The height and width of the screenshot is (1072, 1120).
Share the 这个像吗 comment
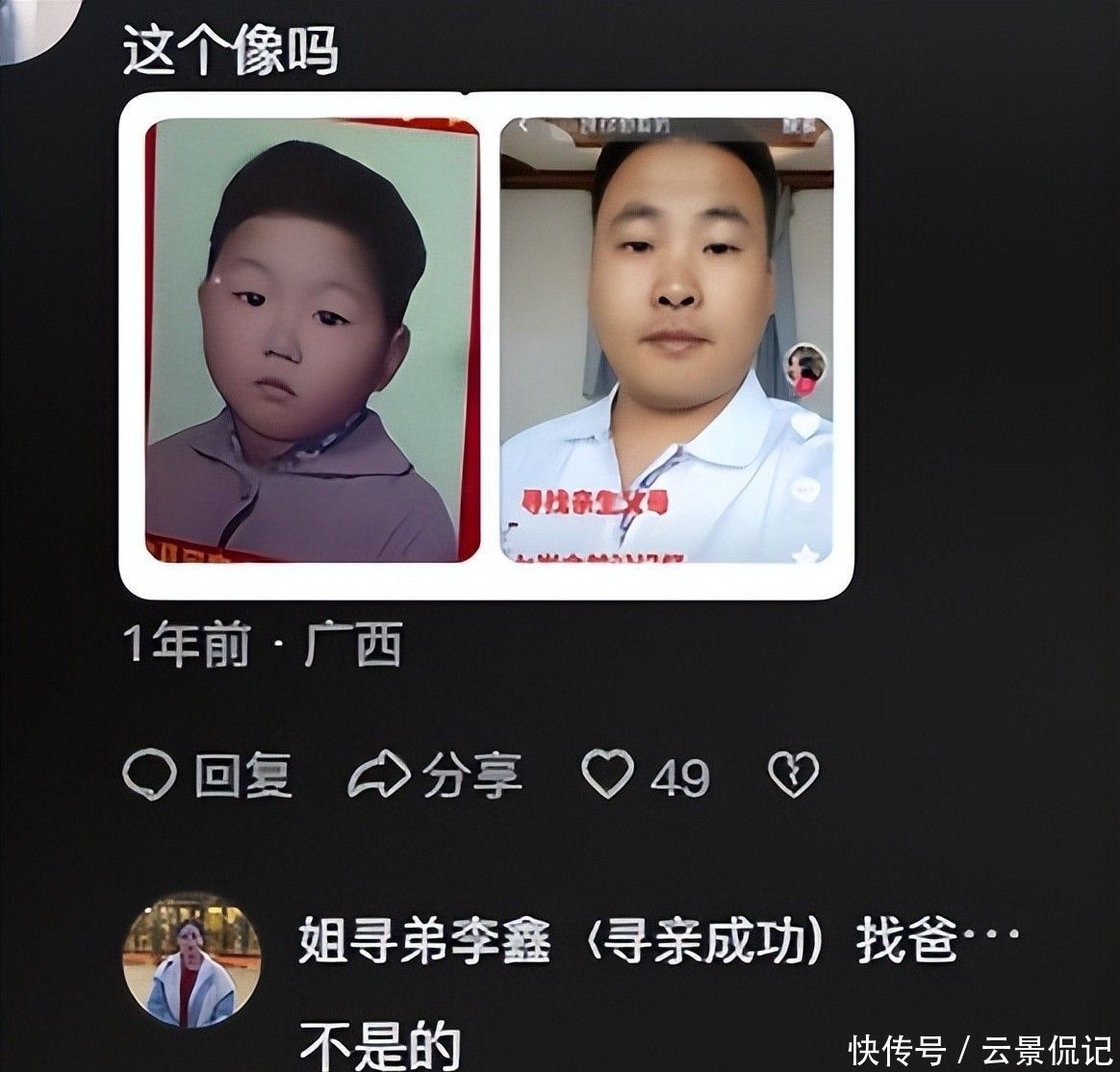click(435, 775)
